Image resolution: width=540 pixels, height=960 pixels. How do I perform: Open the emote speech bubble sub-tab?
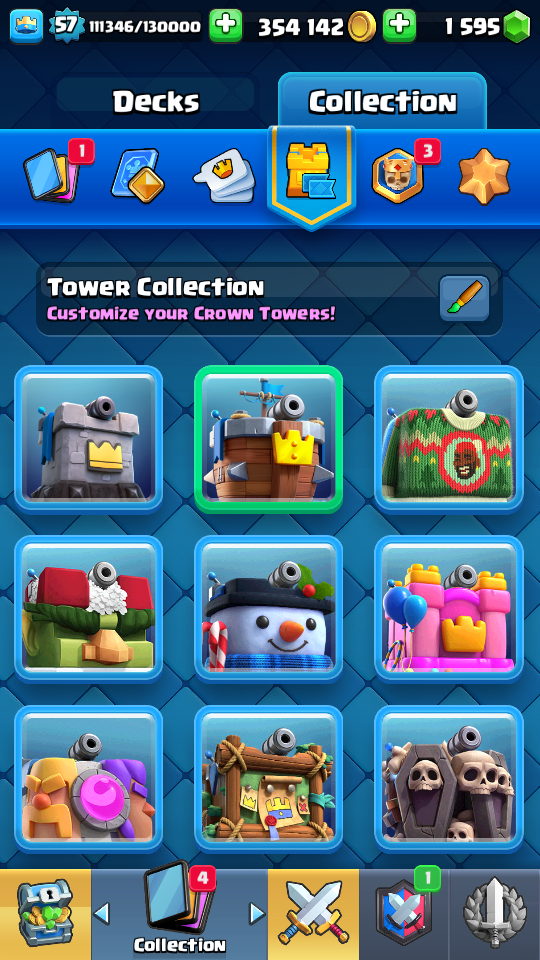(x=225, y=176)
